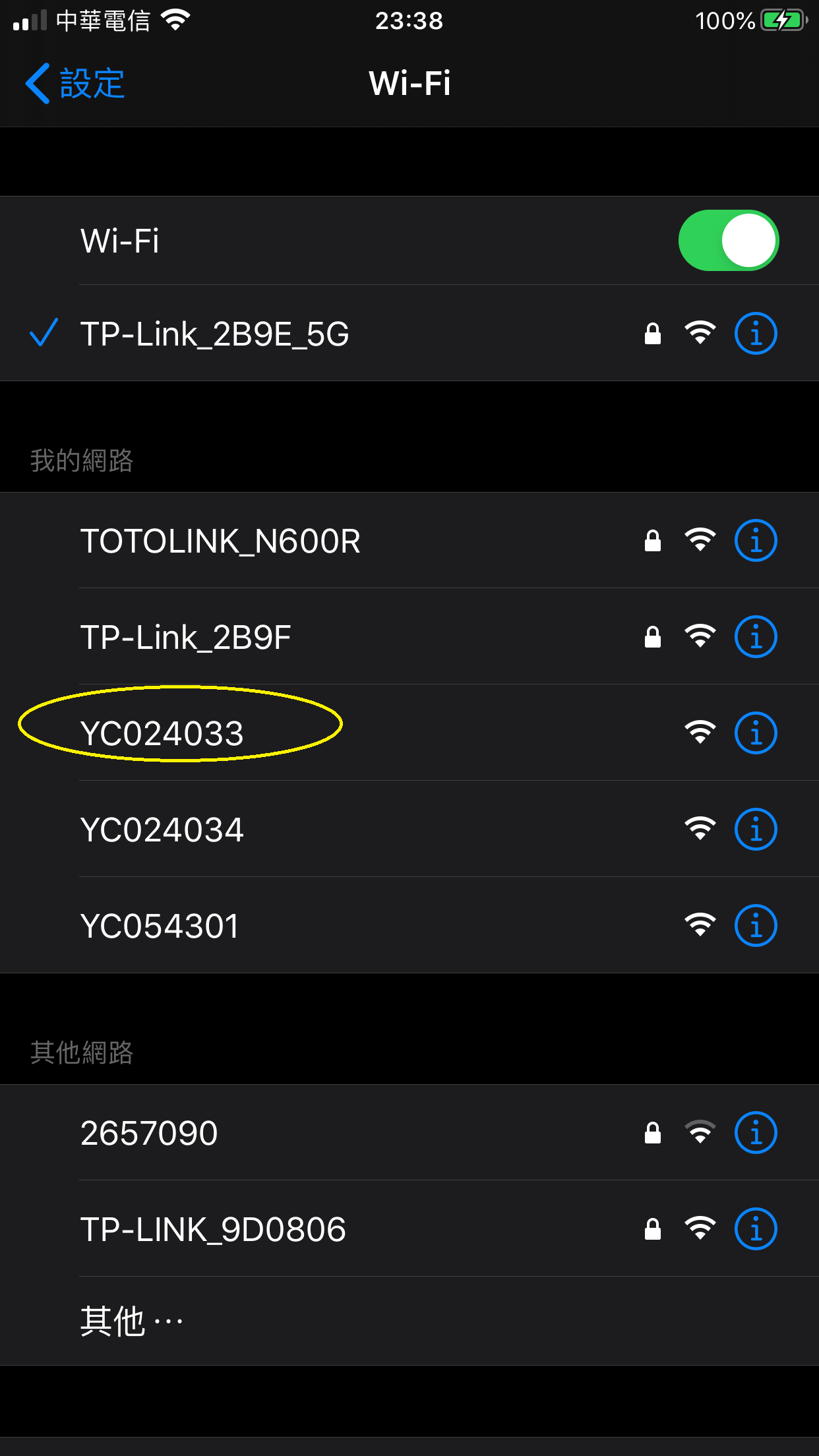
Task: Open info for TP-Link_2B9E_5G
Action: pos(756,334)
